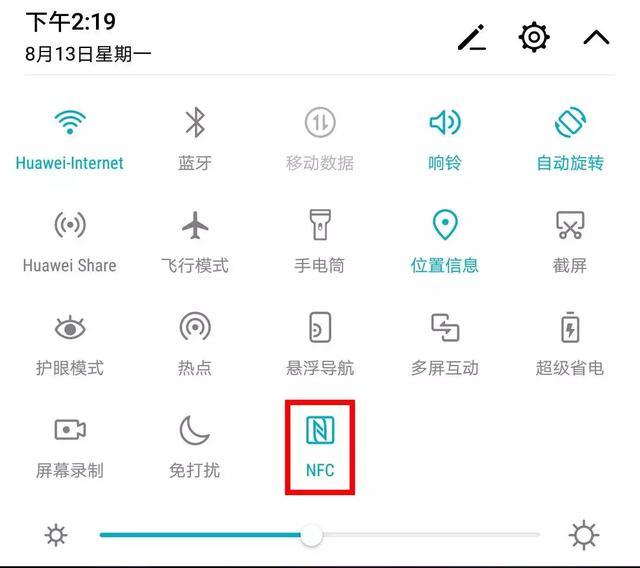Turn on Huawei Share
Image resolution: width=640 pixels, height=568 pixels.
click(70, 226)
